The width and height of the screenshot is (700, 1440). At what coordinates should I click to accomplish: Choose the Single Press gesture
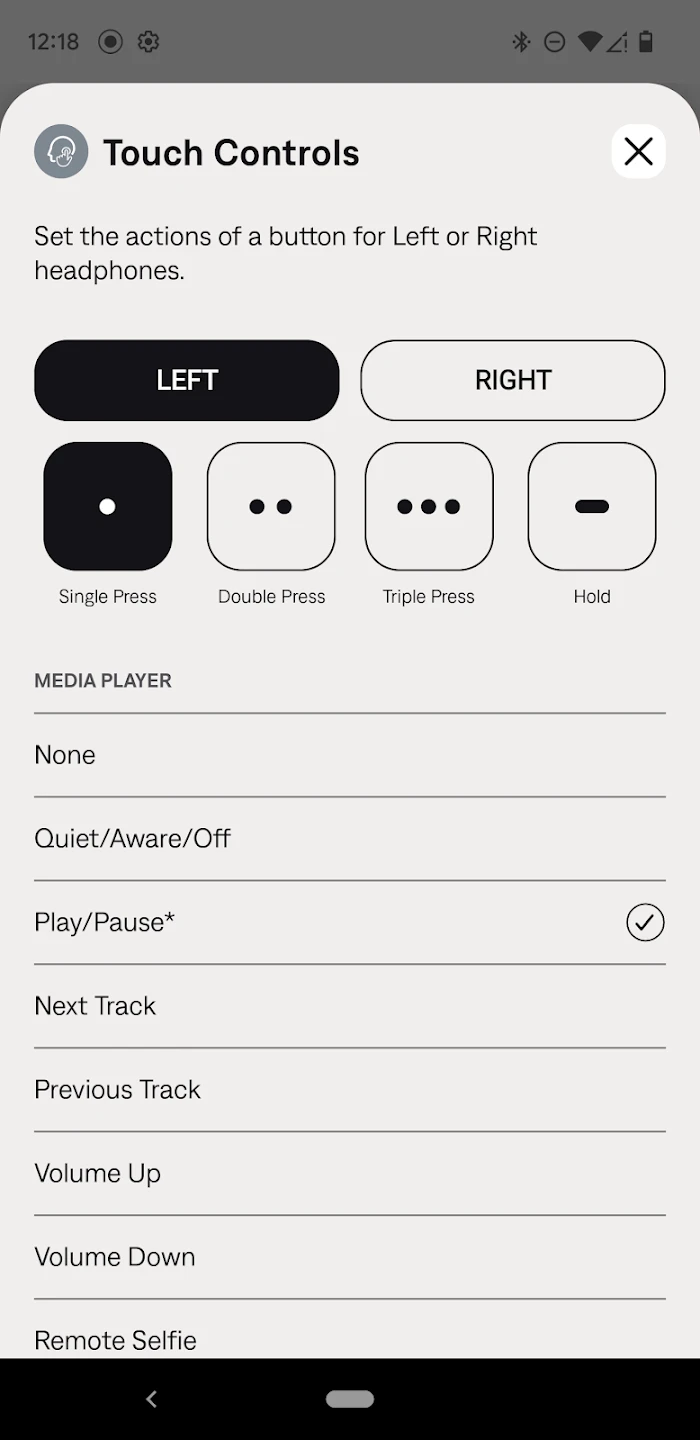pos(108,507)
